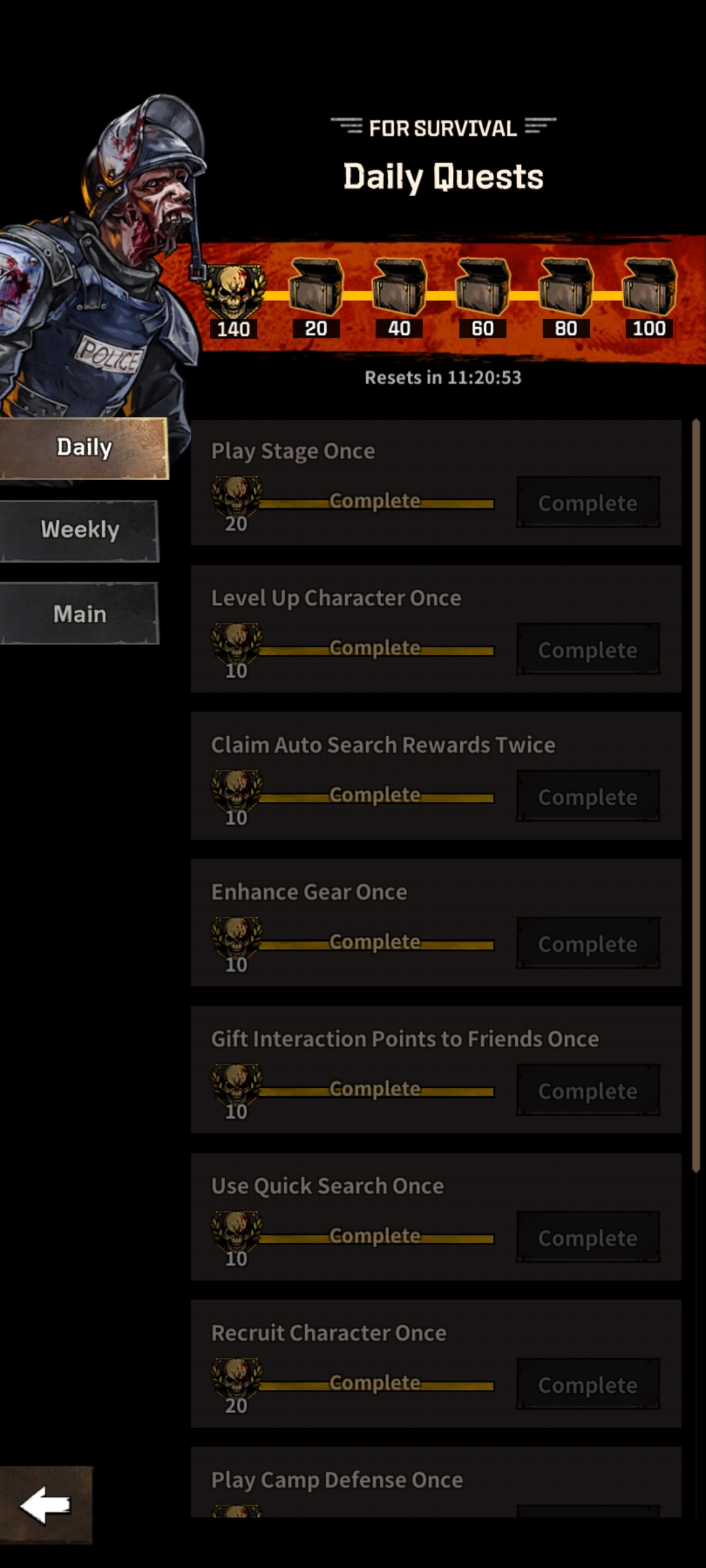Switch to the Weekly quests tab
Viewport: 706px width, 1568px height.
[80, 530]
